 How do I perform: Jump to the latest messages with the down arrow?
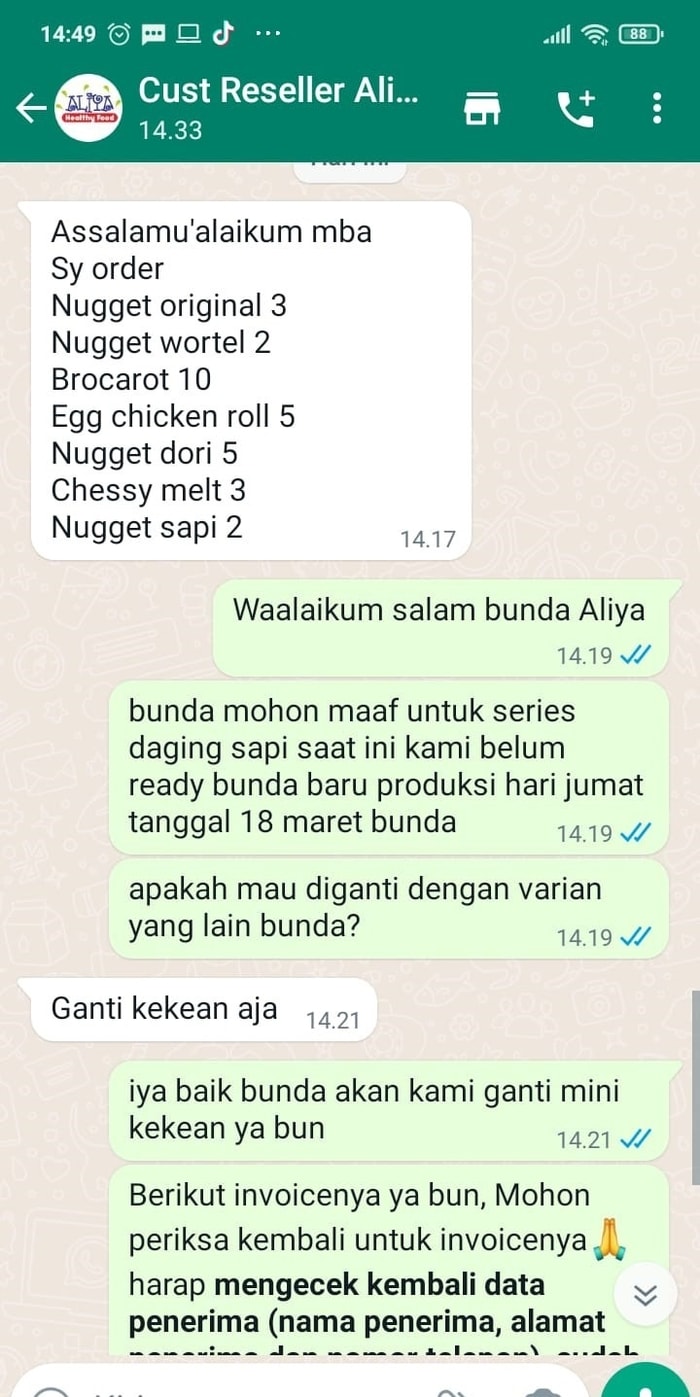point(646,1295)
